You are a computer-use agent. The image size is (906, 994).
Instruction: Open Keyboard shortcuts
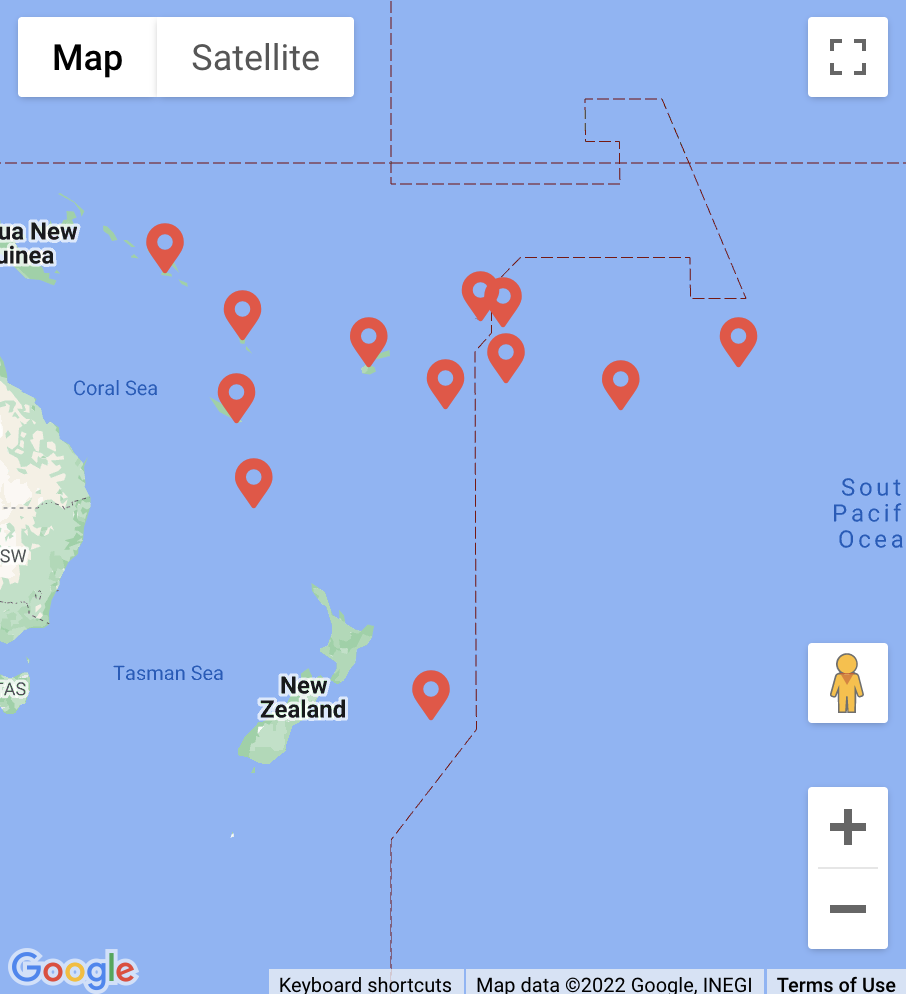(365, 984)
